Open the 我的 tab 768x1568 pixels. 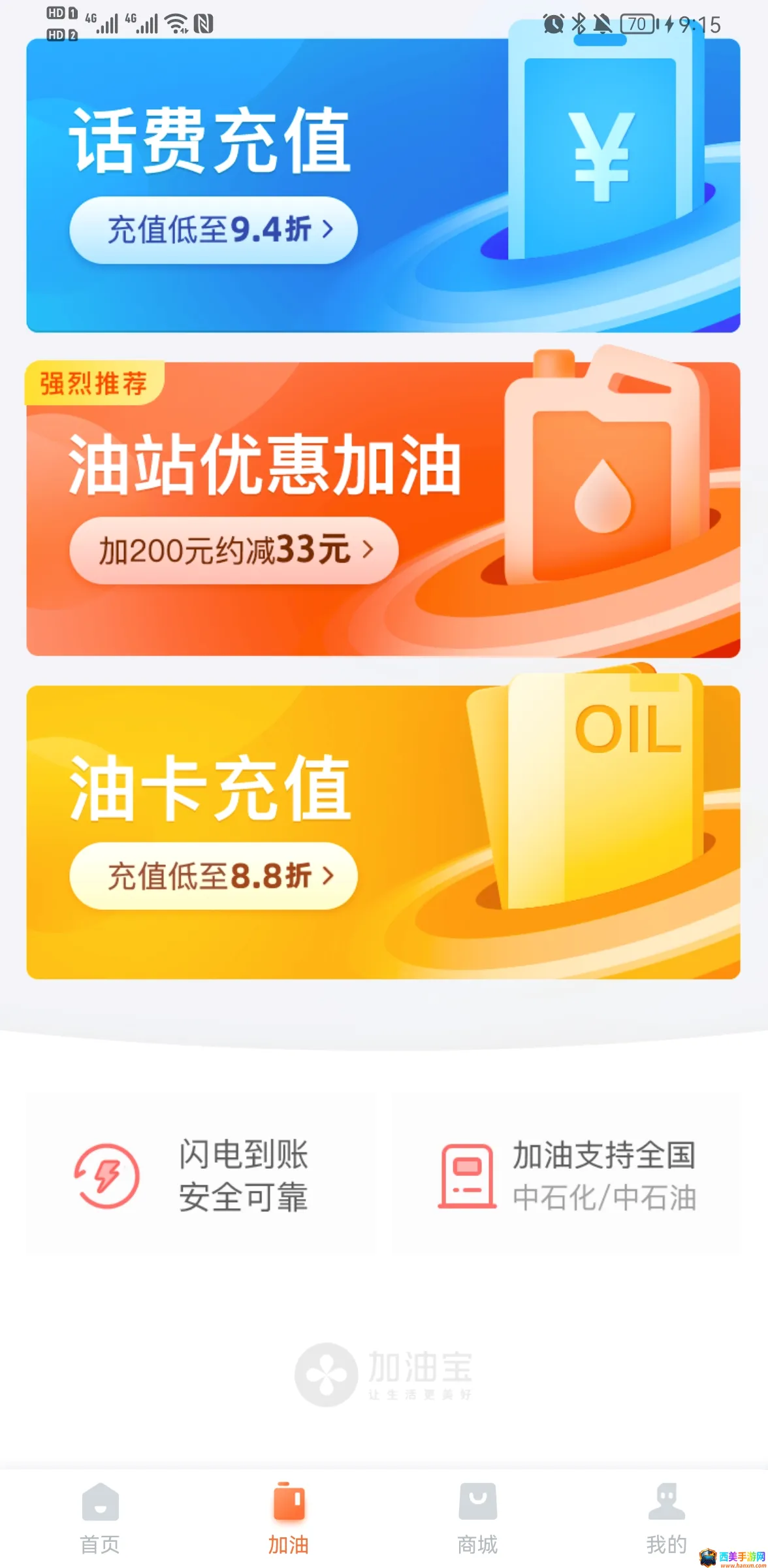point(666,1519)
